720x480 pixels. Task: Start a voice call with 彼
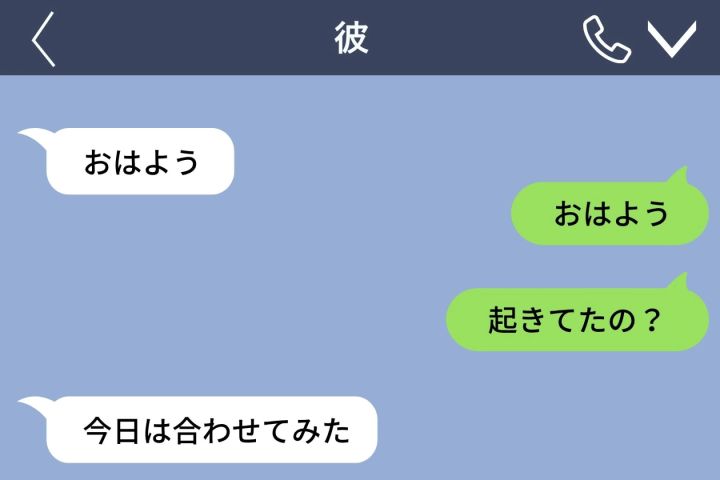click(607, 39)
